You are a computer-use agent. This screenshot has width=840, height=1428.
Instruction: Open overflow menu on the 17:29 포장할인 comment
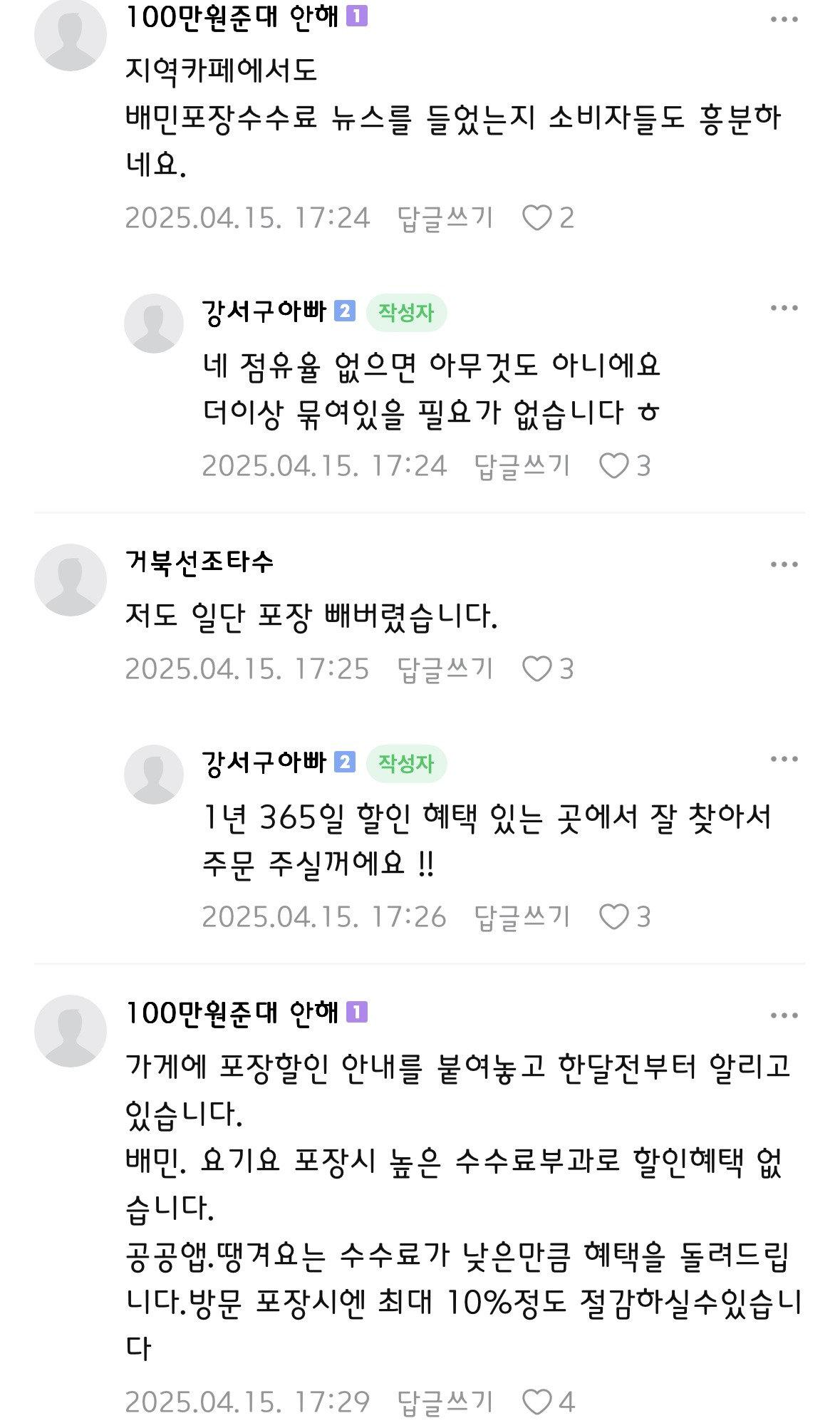[784, 1015]
